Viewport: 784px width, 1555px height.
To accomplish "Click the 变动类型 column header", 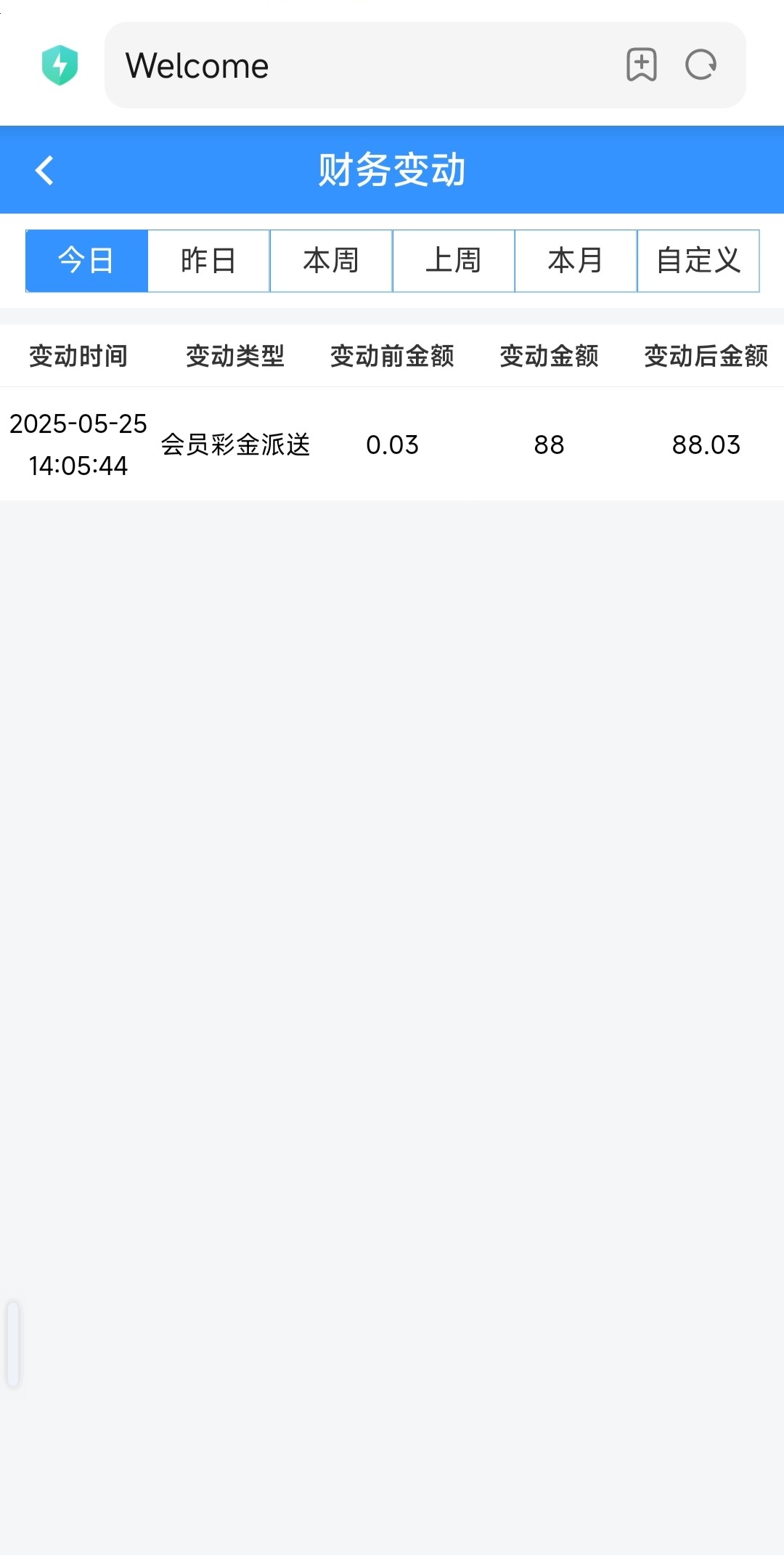I will (x=234, y=356).
